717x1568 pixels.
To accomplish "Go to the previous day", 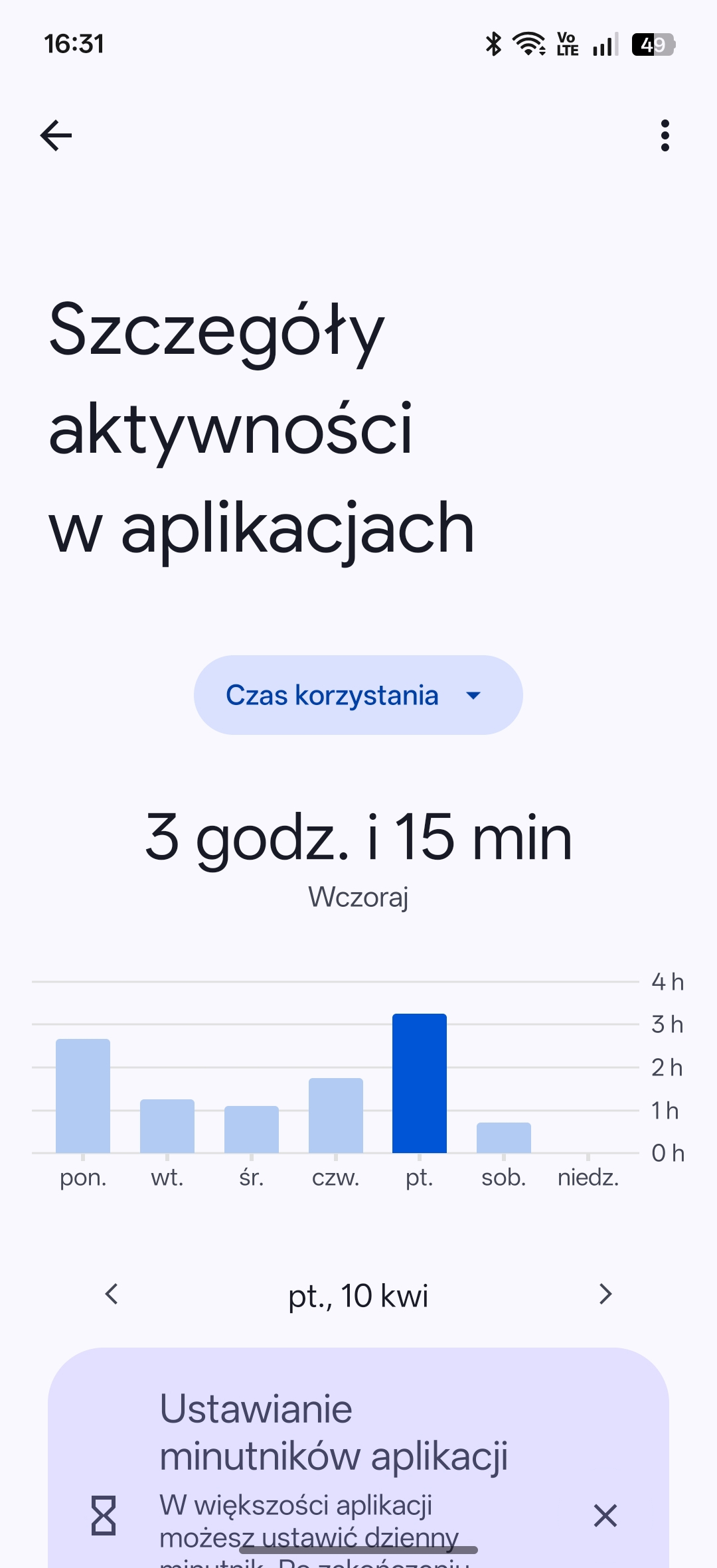I will pos(112,1294).
